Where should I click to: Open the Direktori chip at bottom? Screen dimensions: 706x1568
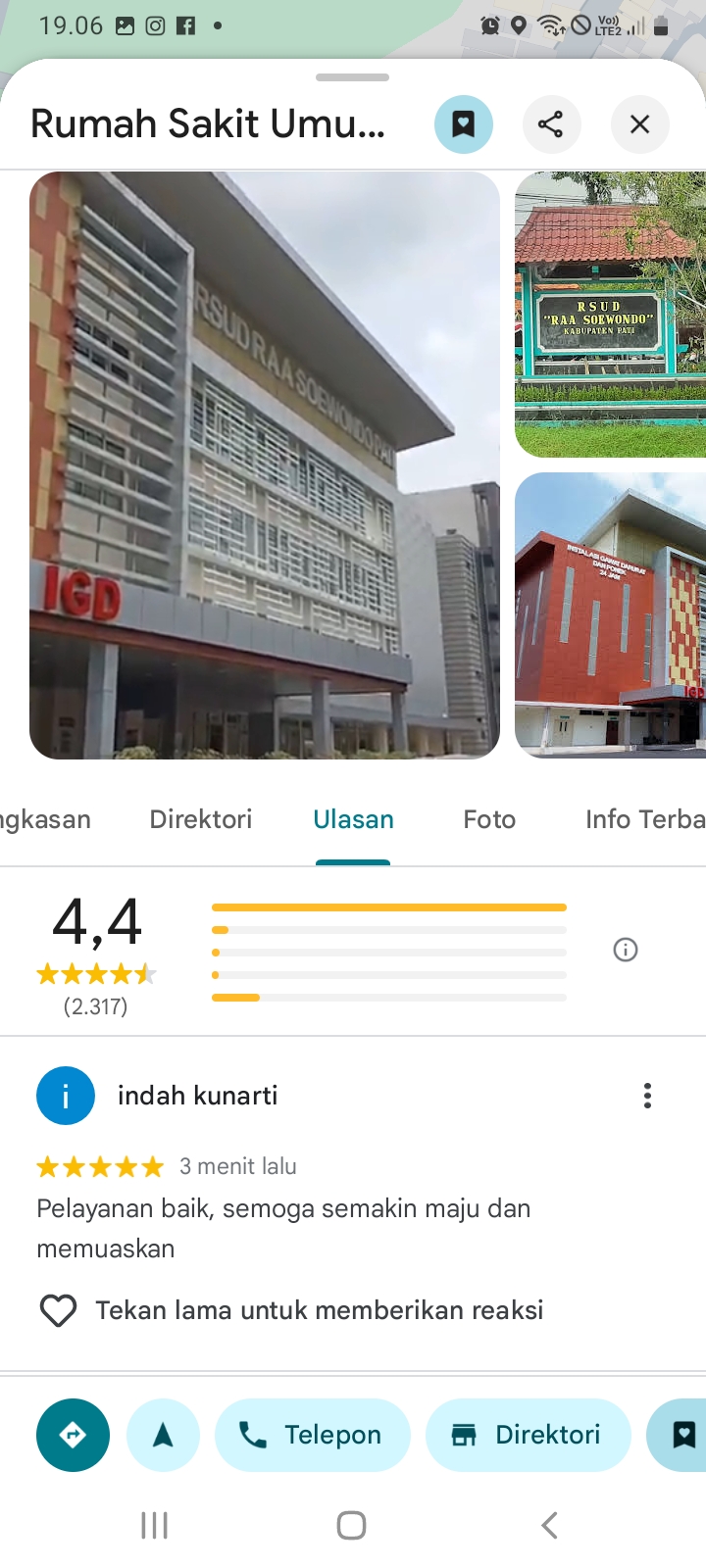(x=528, y=1435)
